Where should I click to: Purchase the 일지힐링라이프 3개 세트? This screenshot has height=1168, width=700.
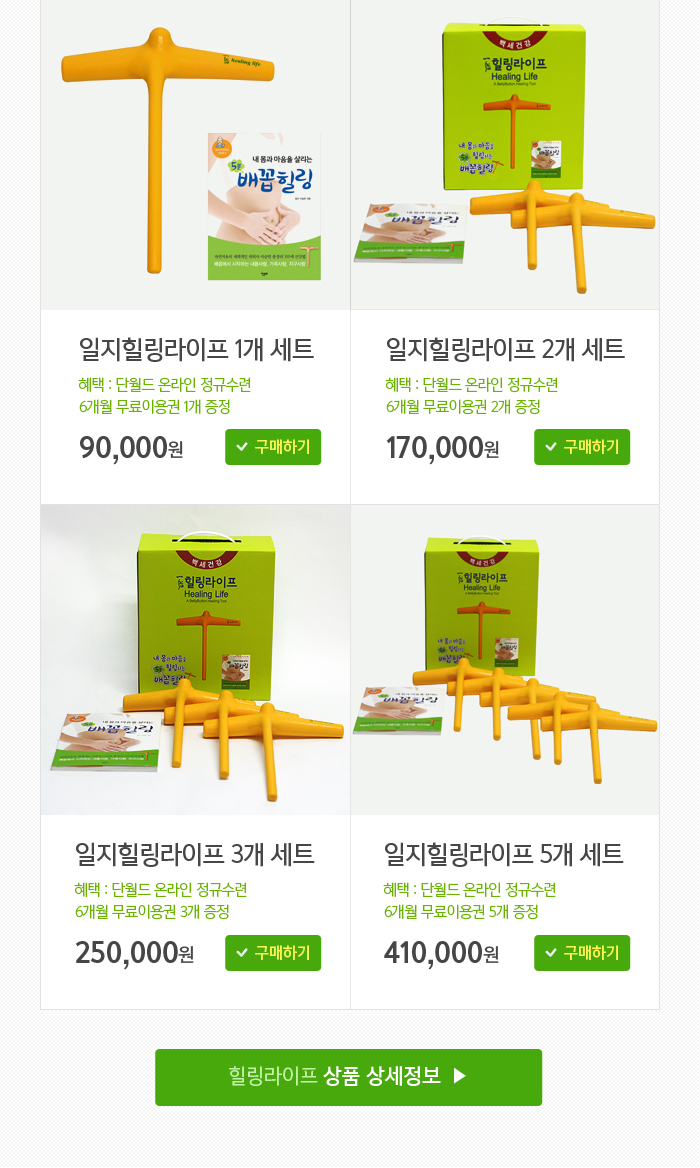click(273, 953)
